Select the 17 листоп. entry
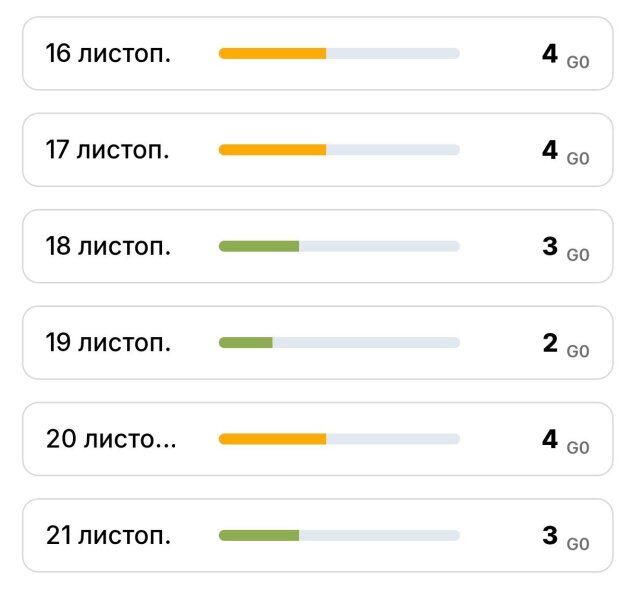Screen dimensions: 620x594 click(x=317, y=150)
